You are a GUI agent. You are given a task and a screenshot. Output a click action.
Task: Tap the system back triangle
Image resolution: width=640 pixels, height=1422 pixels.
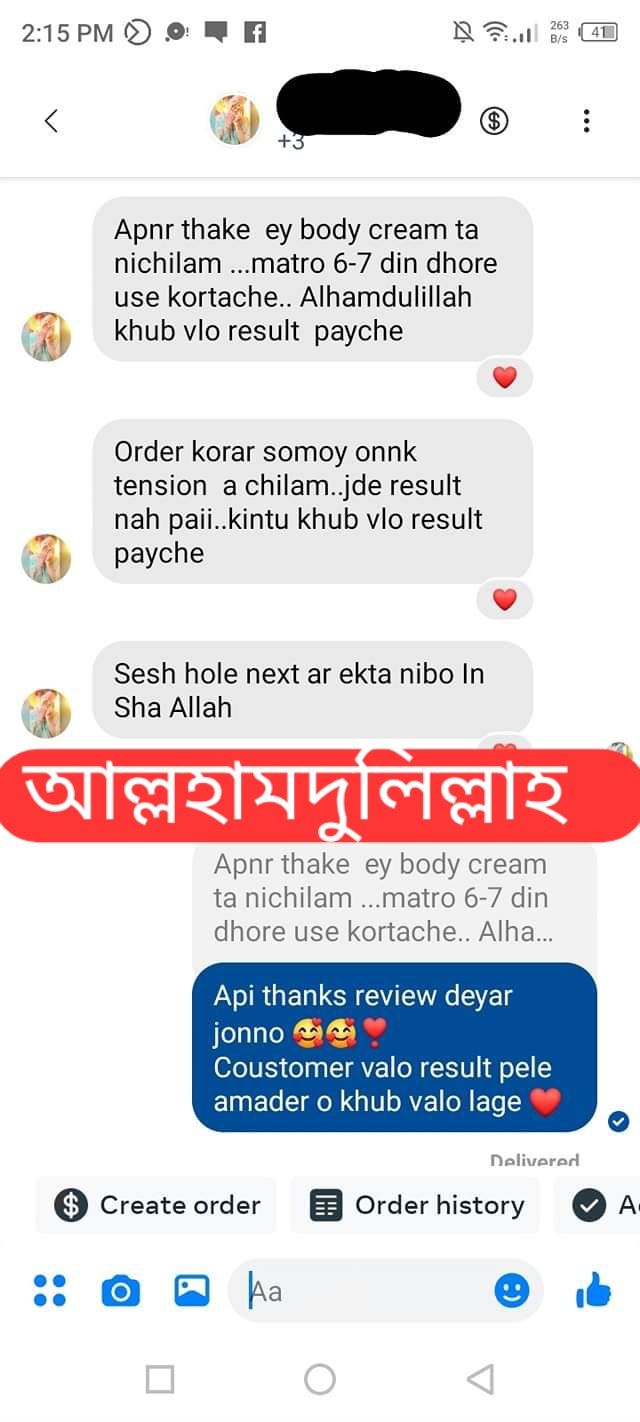point(480,1380)
